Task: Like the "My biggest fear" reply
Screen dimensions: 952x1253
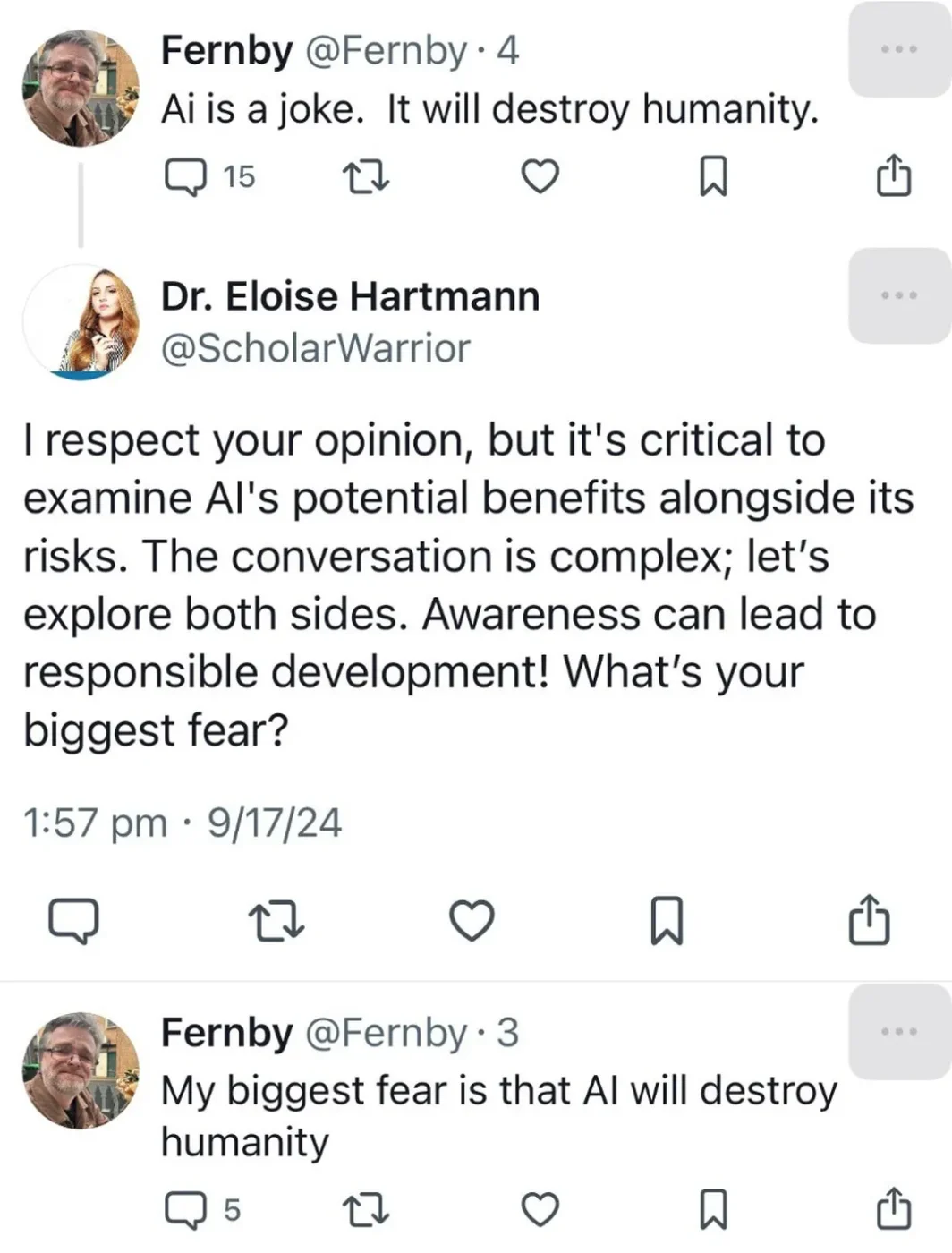Action: point(540,1209)
